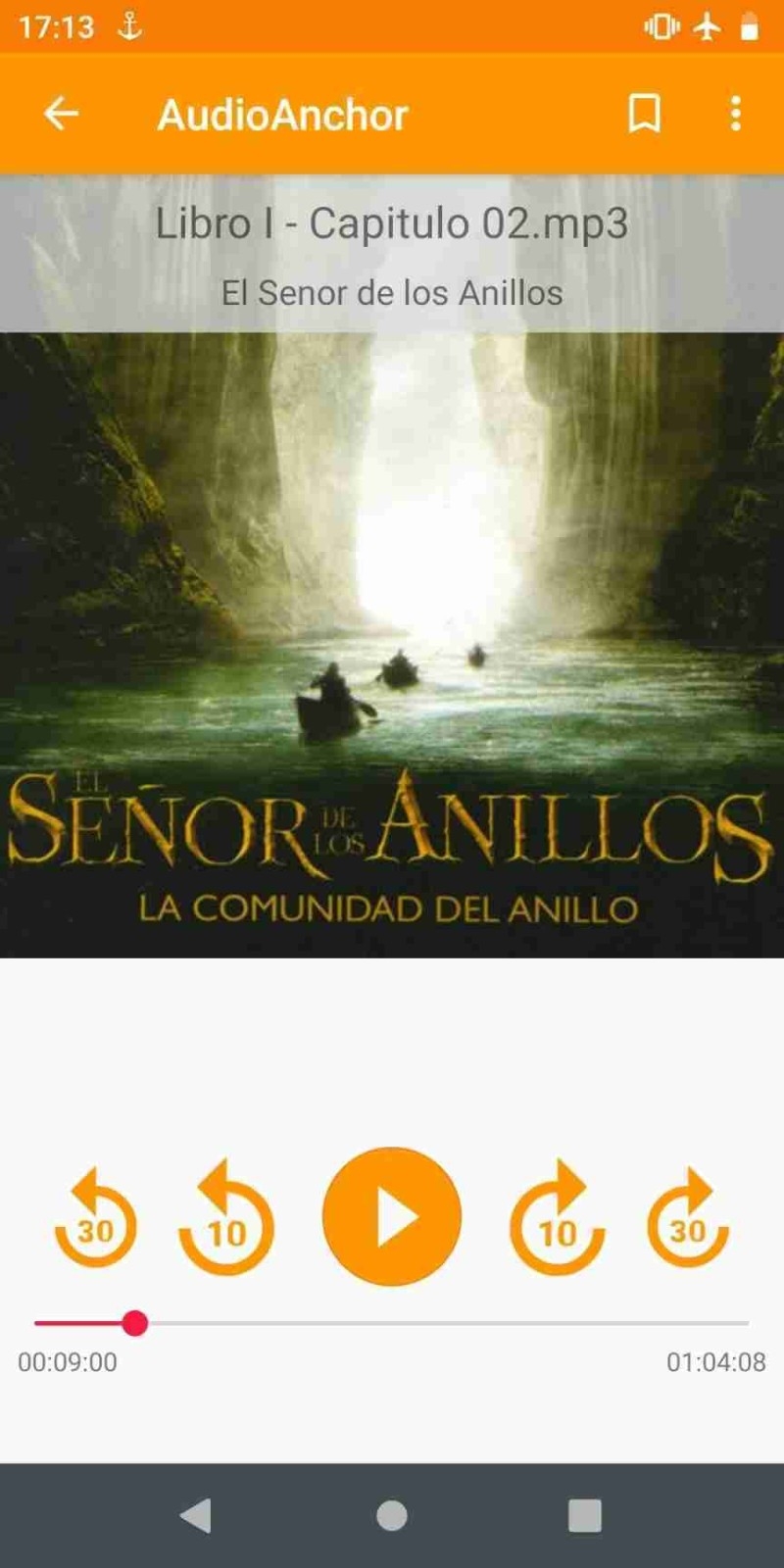Image resolution: width=784 pixels, height=1568 pixels.
Task: Tap the playback seek bar midpoint
Action: point(392,1323)
